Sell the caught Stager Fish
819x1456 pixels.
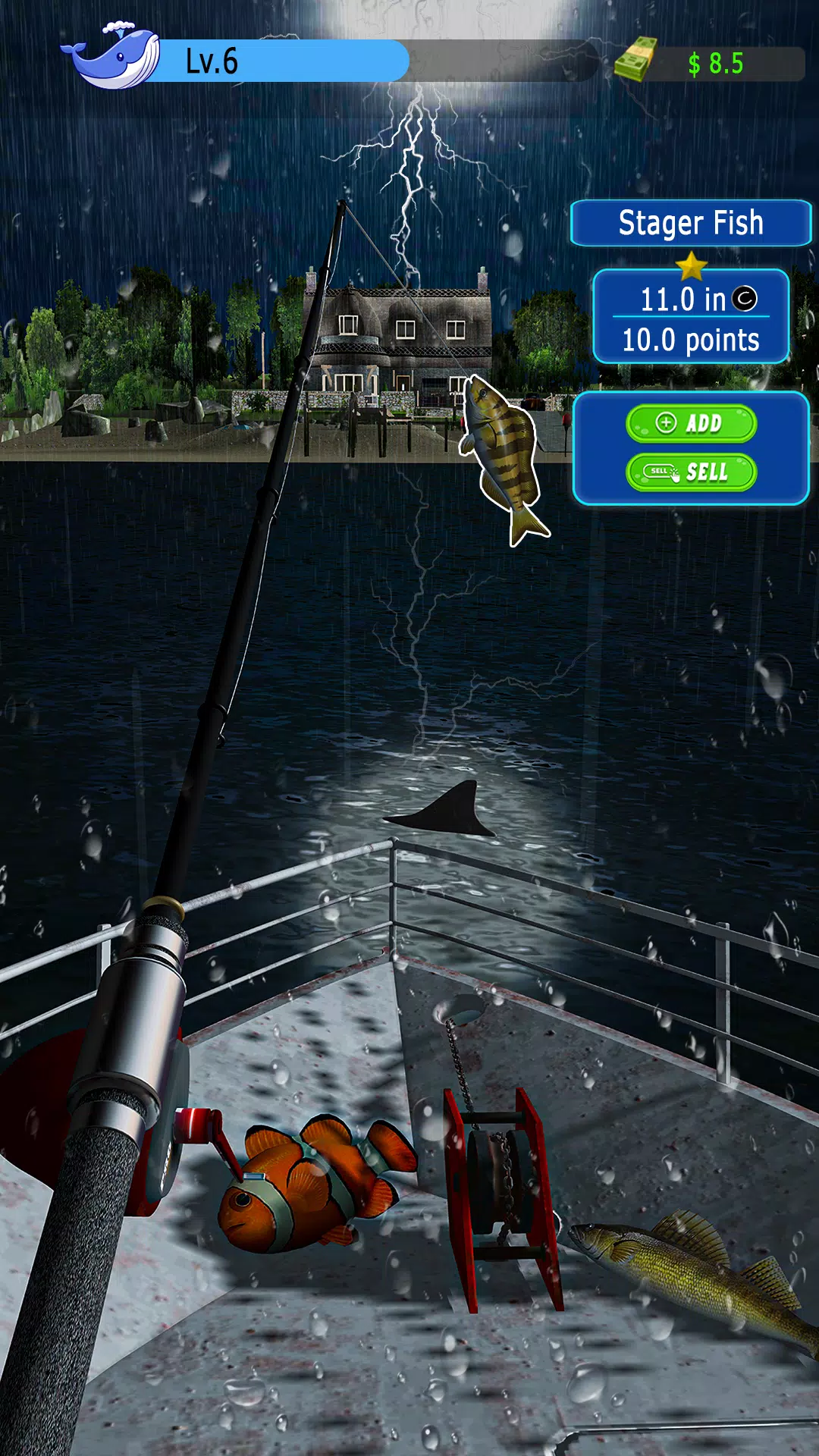[x=691, y=472]
